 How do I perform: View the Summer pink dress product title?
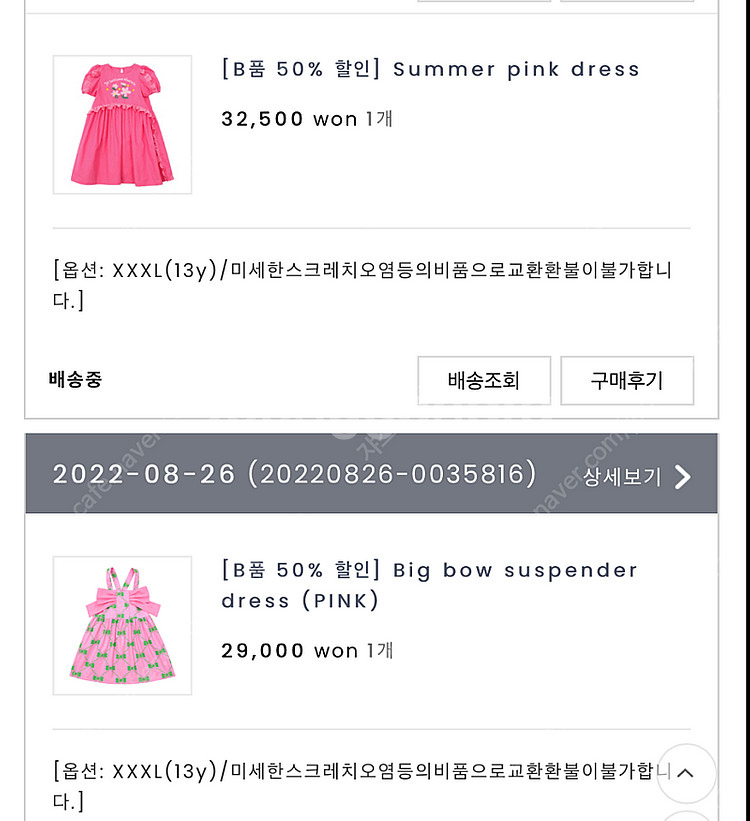point(430,69)
